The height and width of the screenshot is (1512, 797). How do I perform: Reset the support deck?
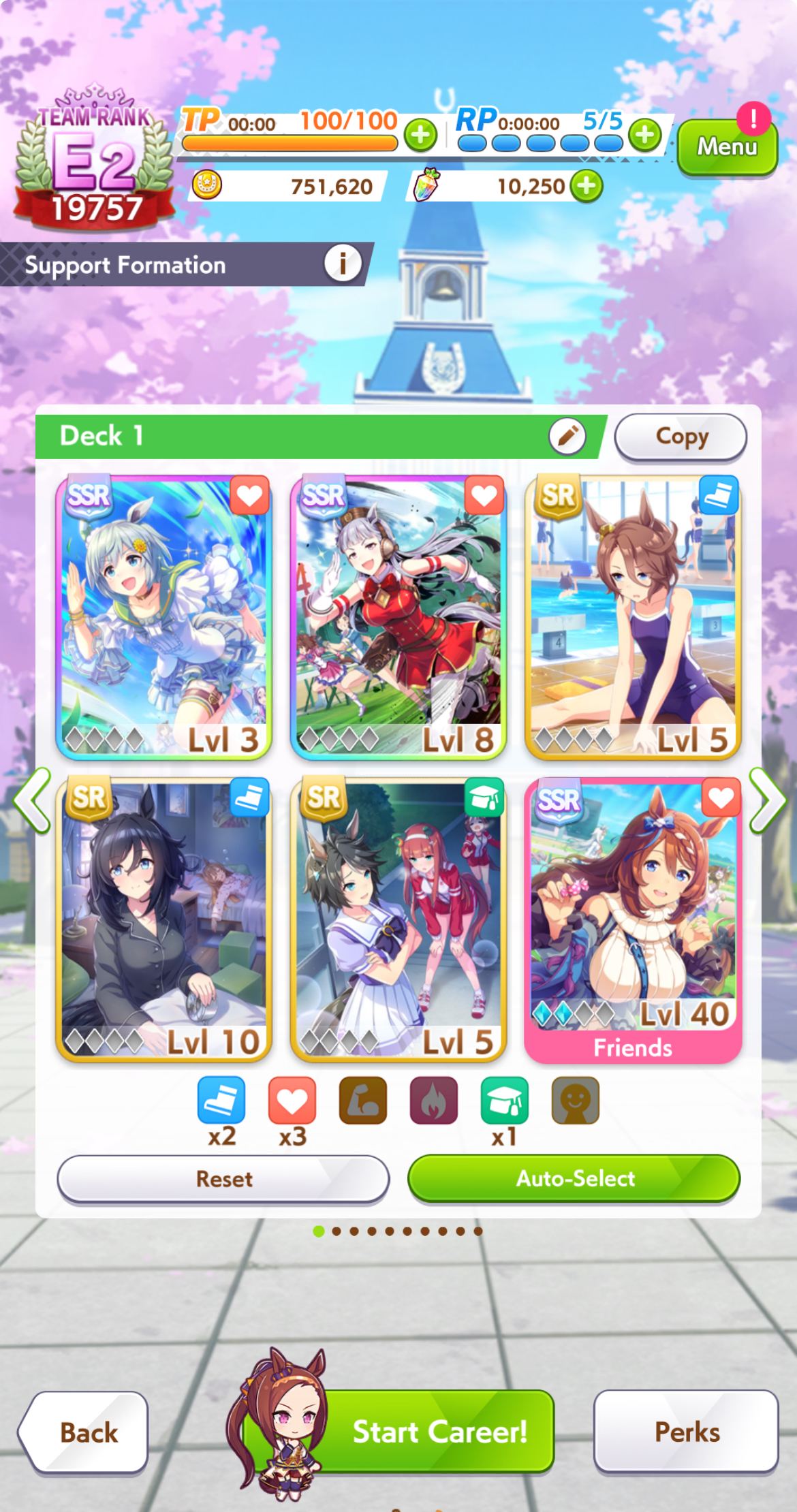[x=223, y=1178]
